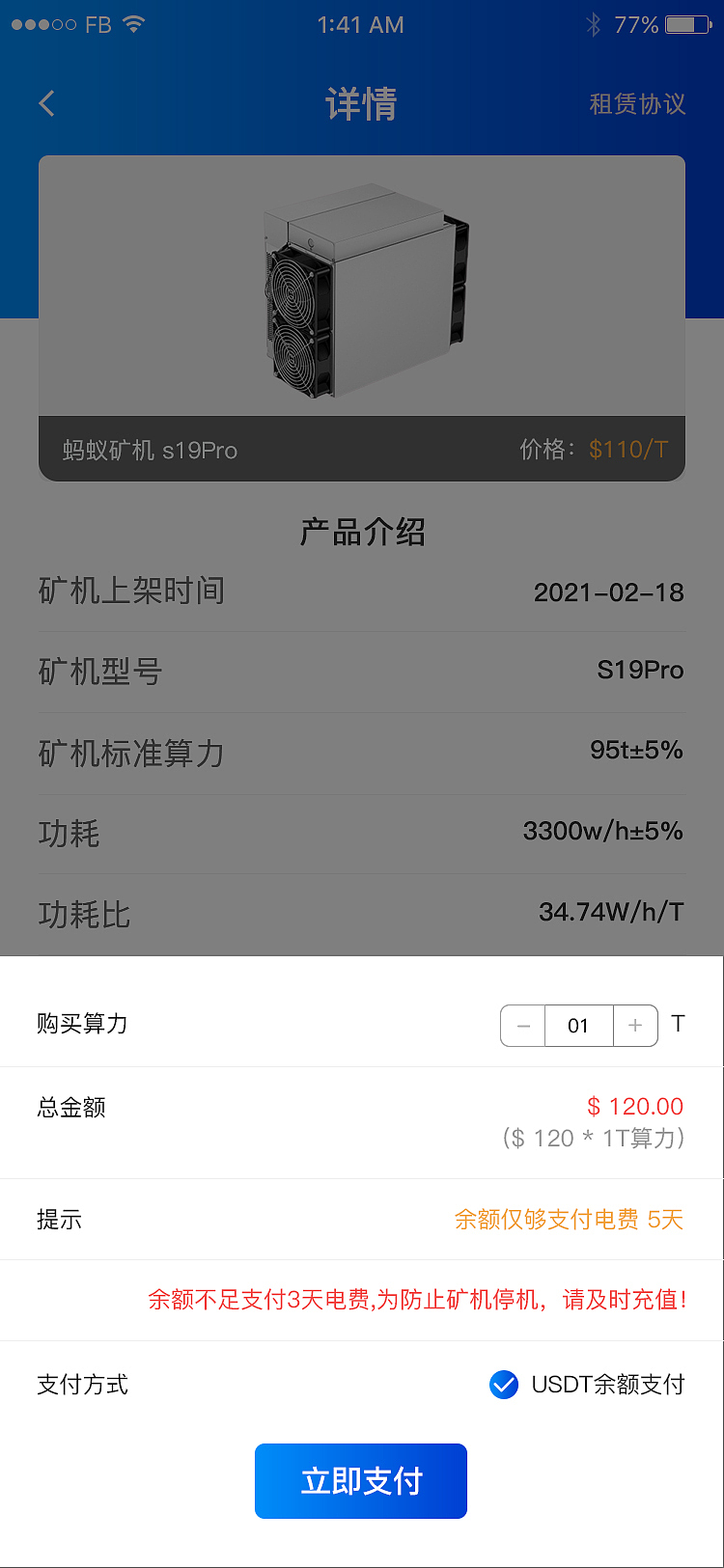Tap the clock showing 1:41 AM
The width and height of the screenshot is (724, 1568).
tap(361, 24)
